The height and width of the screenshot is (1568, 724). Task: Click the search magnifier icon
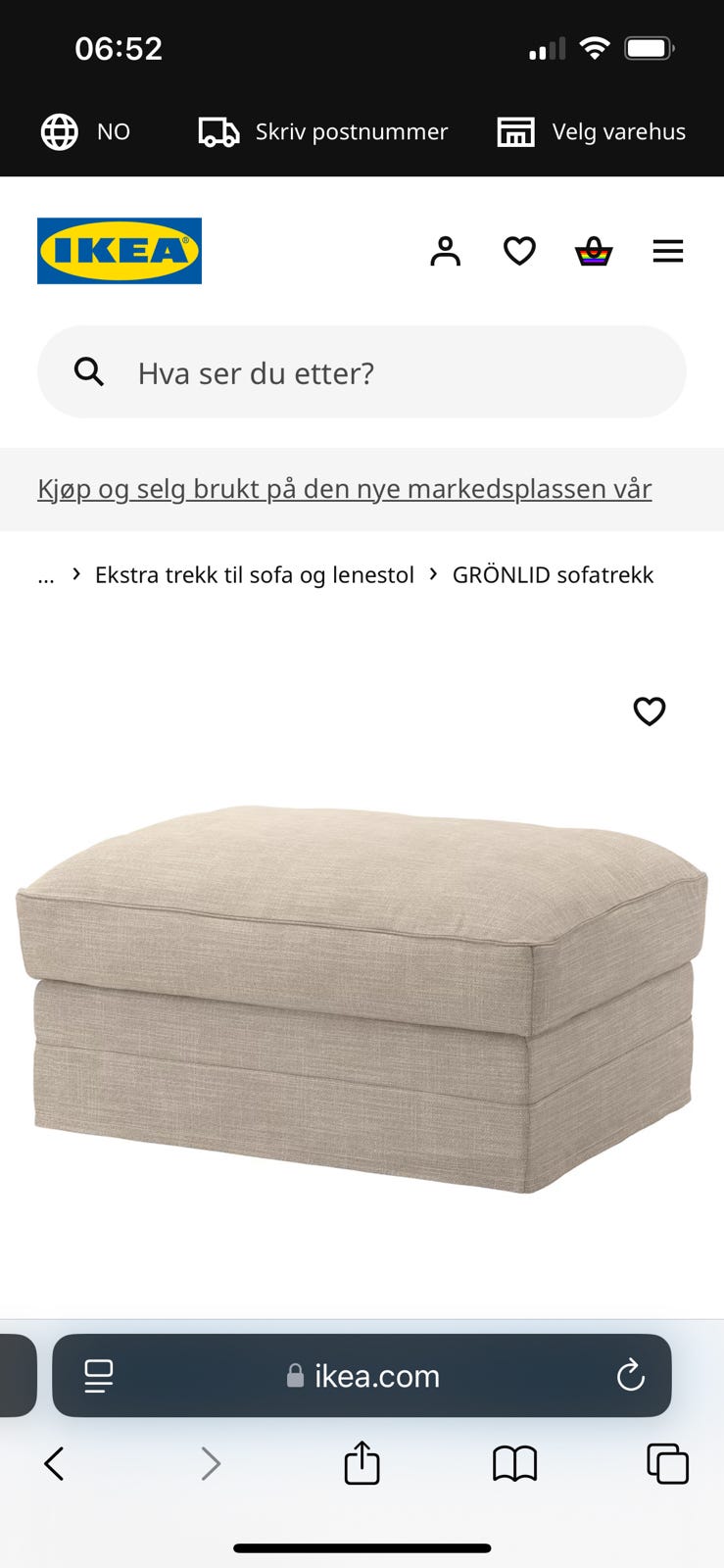point(89,372)
